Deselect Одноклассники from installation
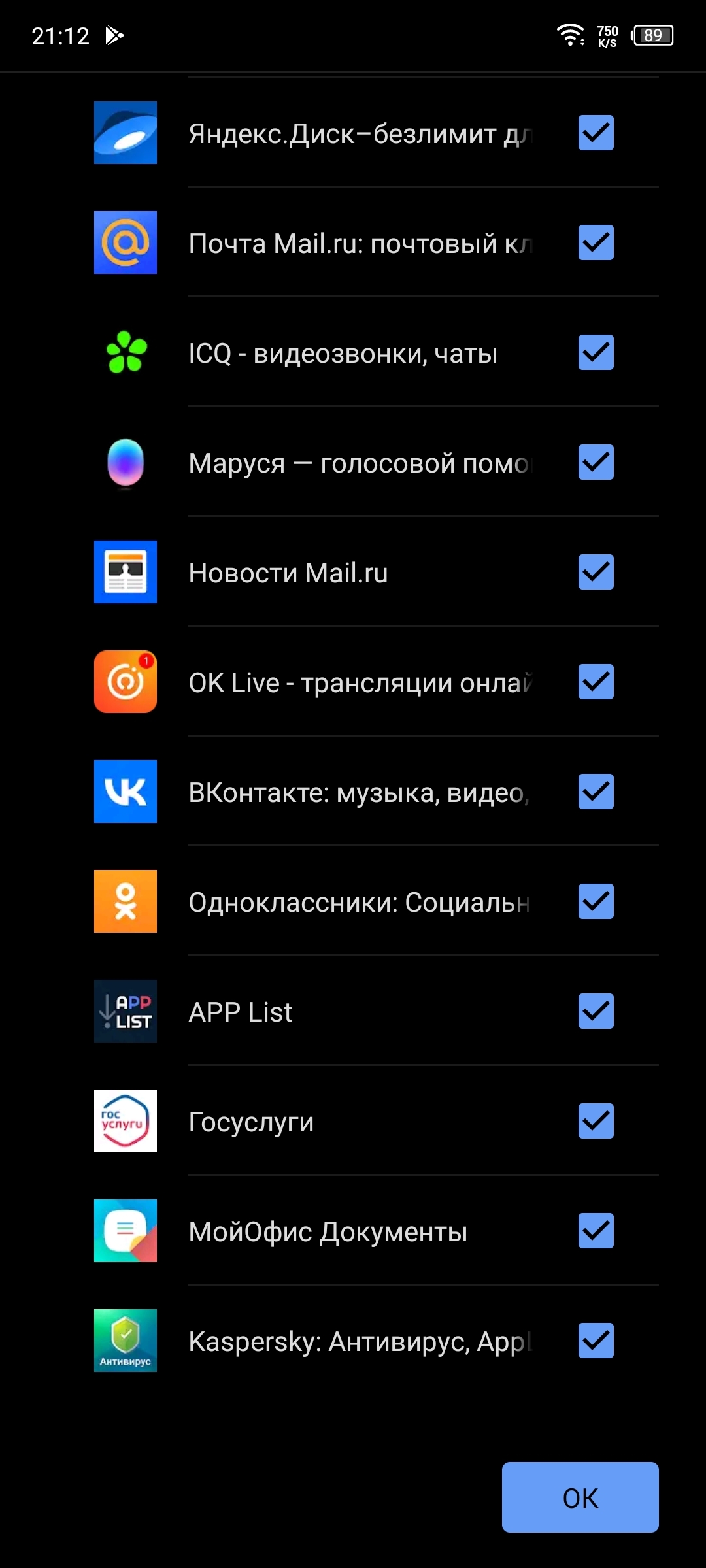The image size is (706, 1568). [x=596, y=901]
